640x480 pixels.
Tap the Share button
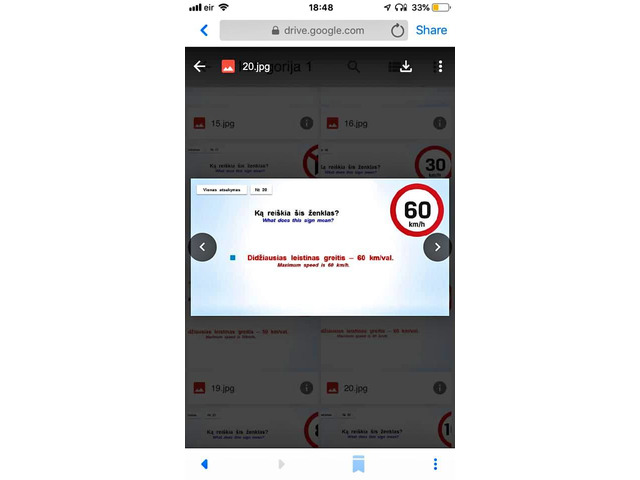431,31
